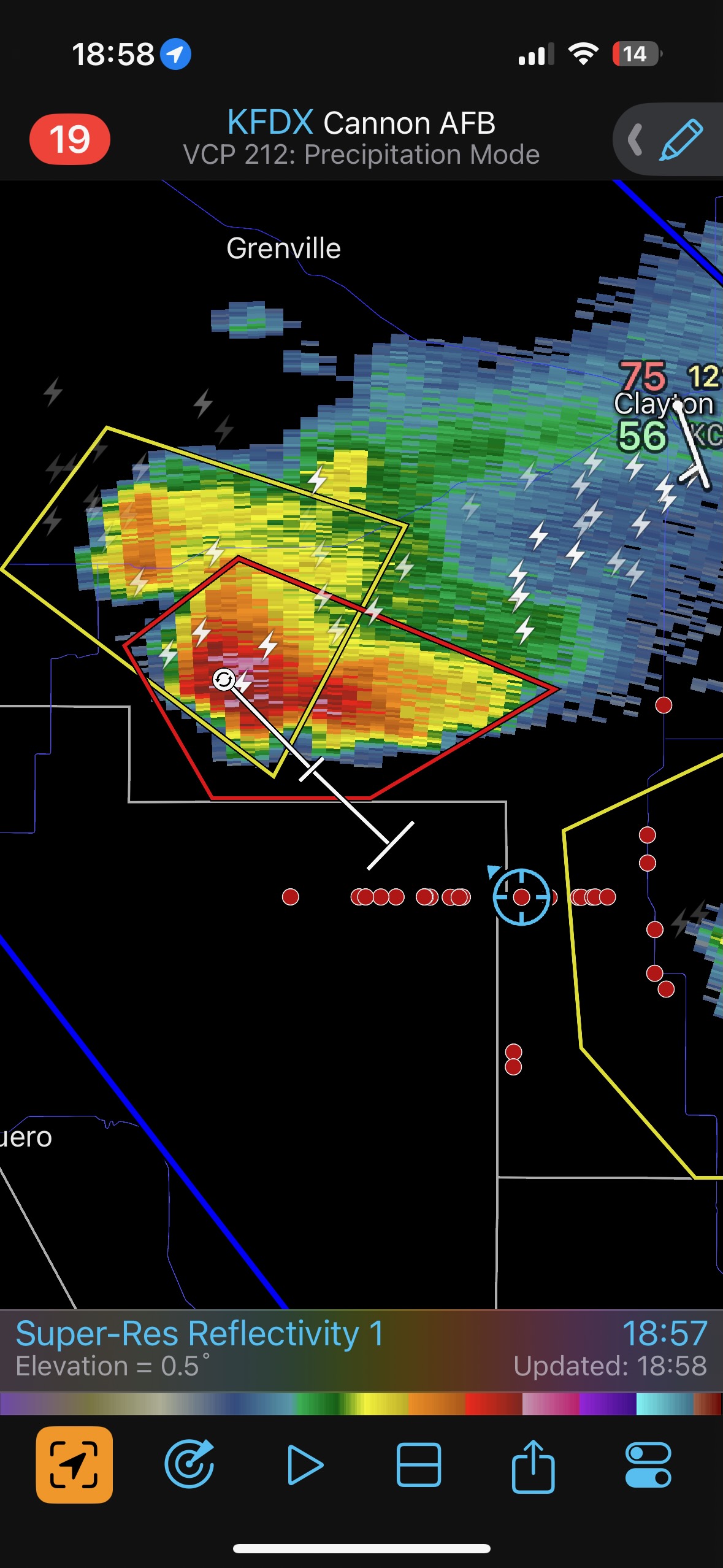Play the radar loop animation
Screen dimensions: 723x1568
tap(304, 1465)
